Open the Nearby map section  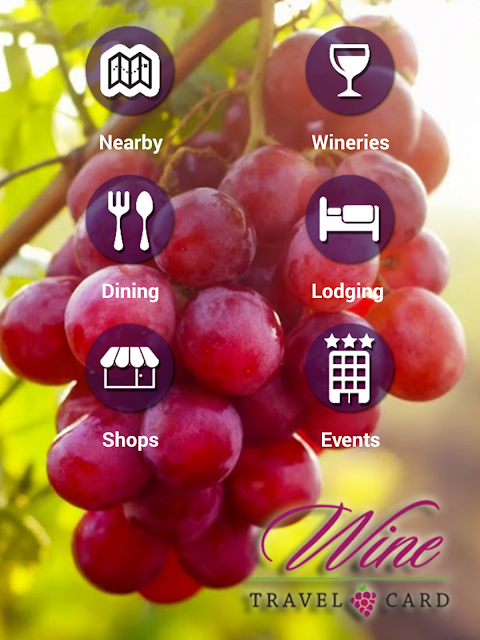pyautogui.click(x=130, y=70)
